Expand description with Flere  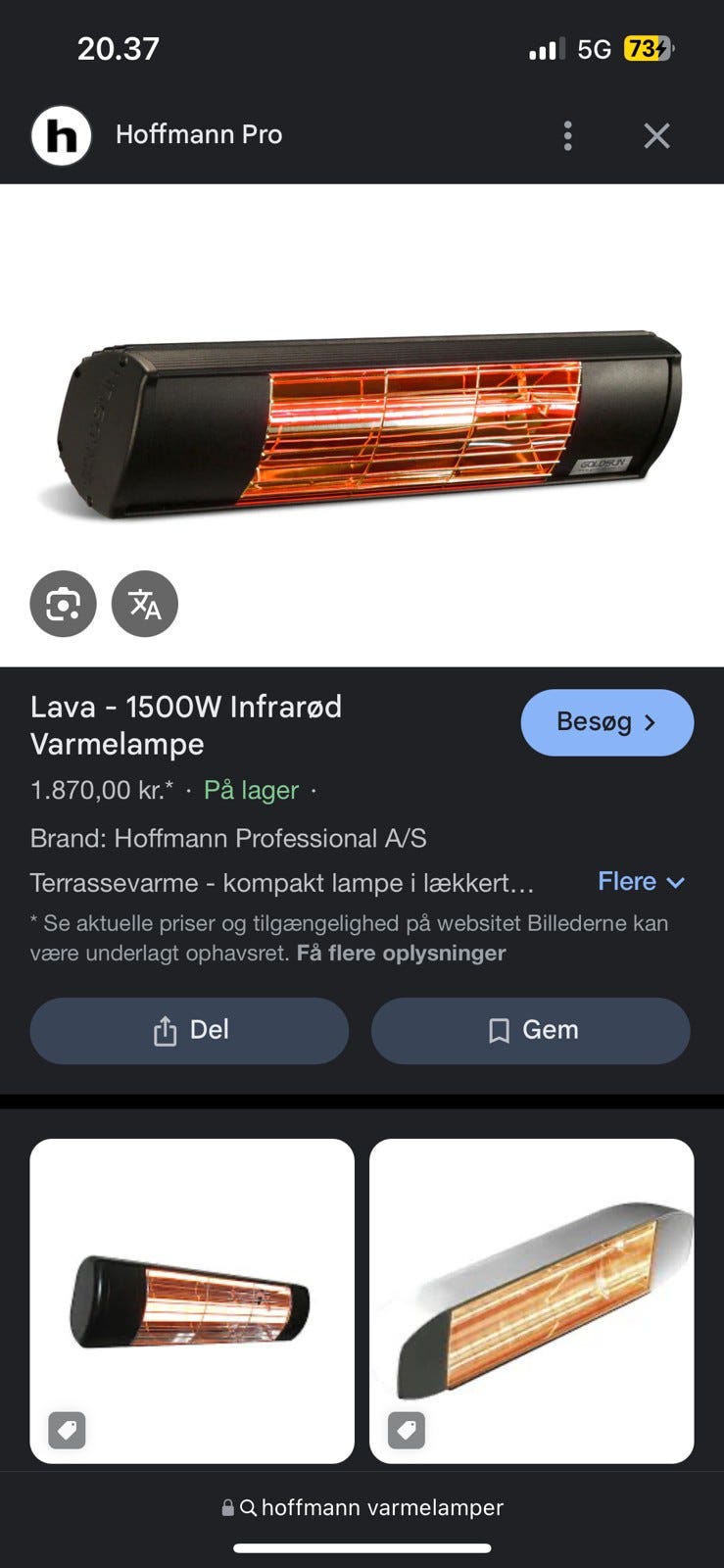coord(641,881)
